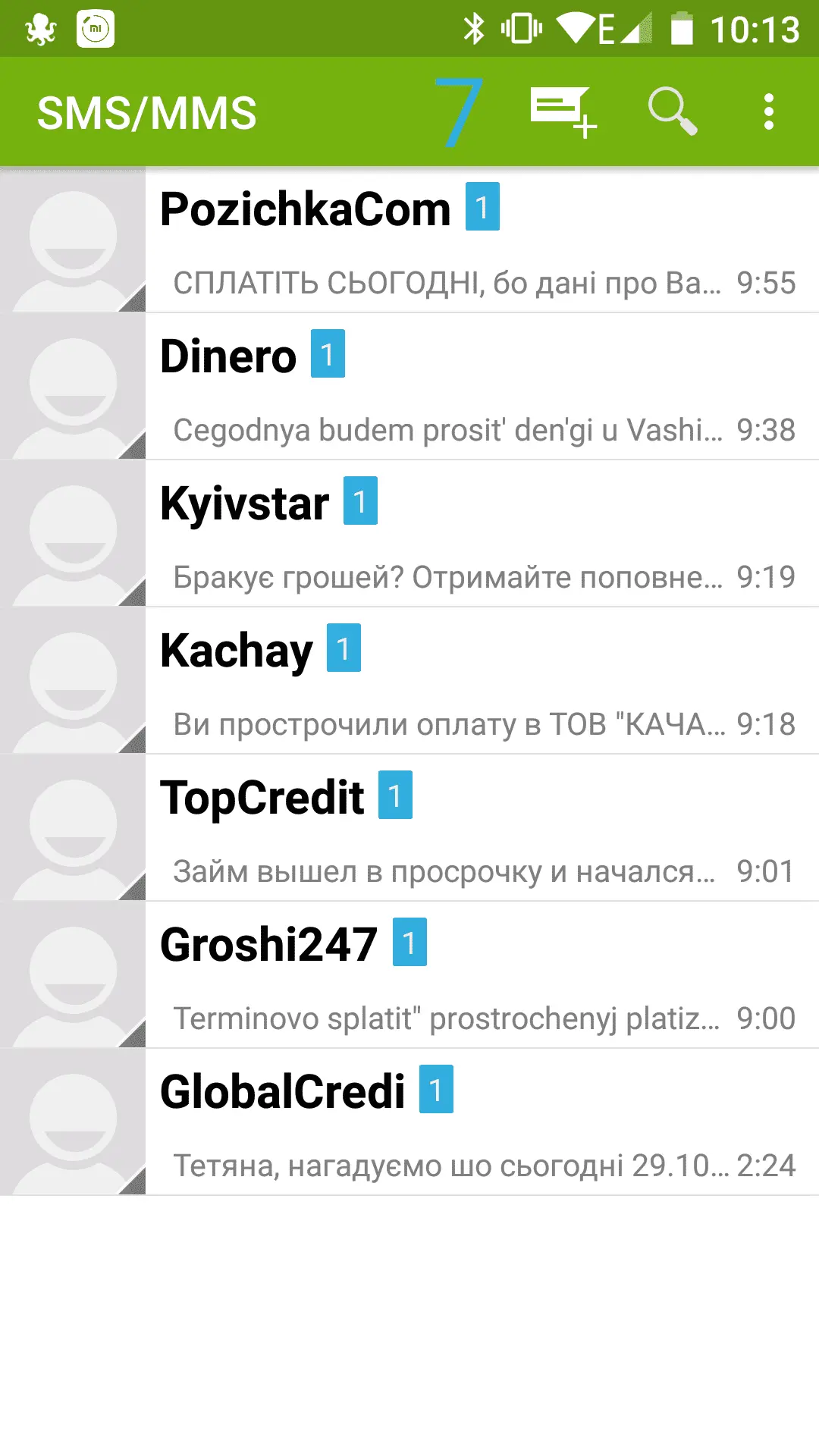Screen dimensions: 819x1456
Task: Tap the contact avatar next to Kyivstar
Action: pos(73,535)
